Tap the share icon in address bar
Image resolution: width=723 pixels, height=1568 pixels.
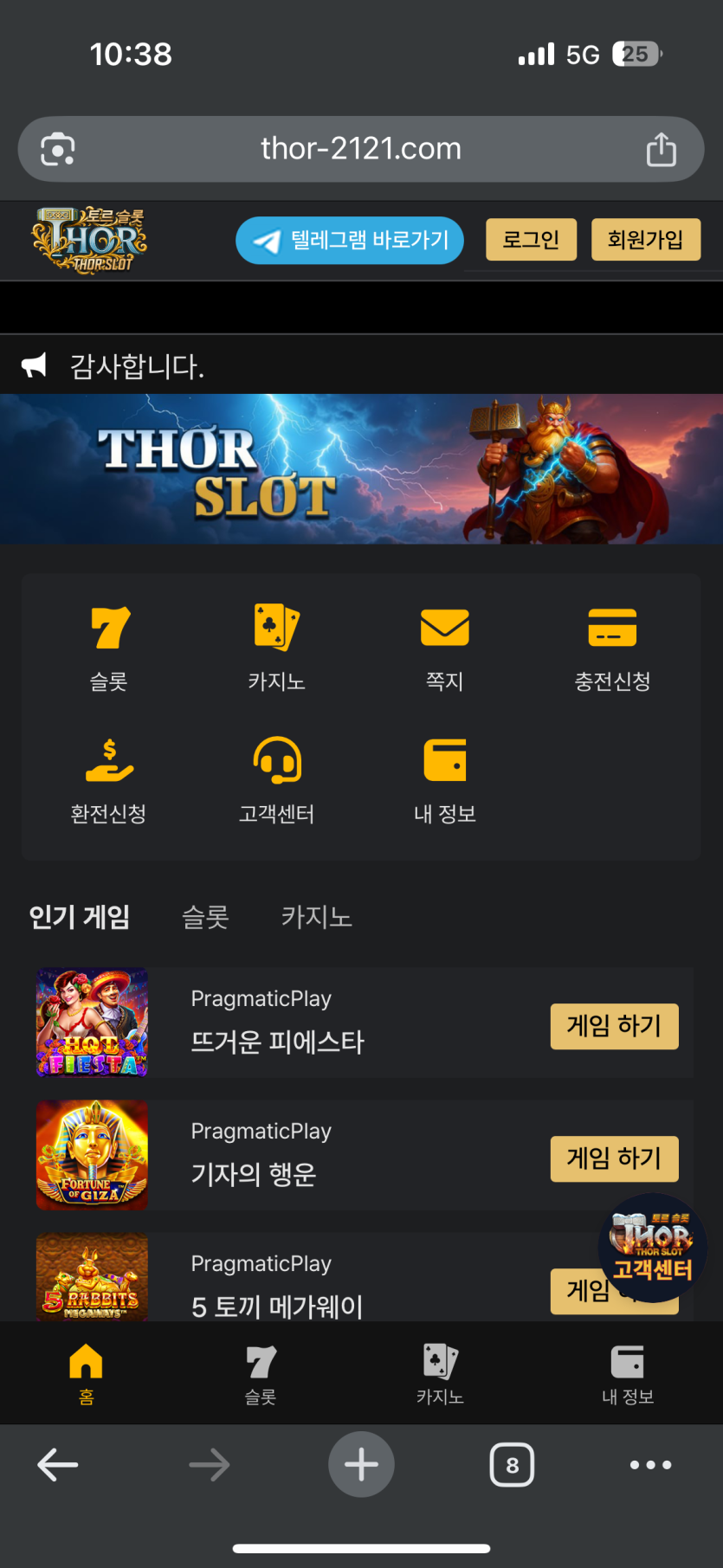(x=661, y=150)
